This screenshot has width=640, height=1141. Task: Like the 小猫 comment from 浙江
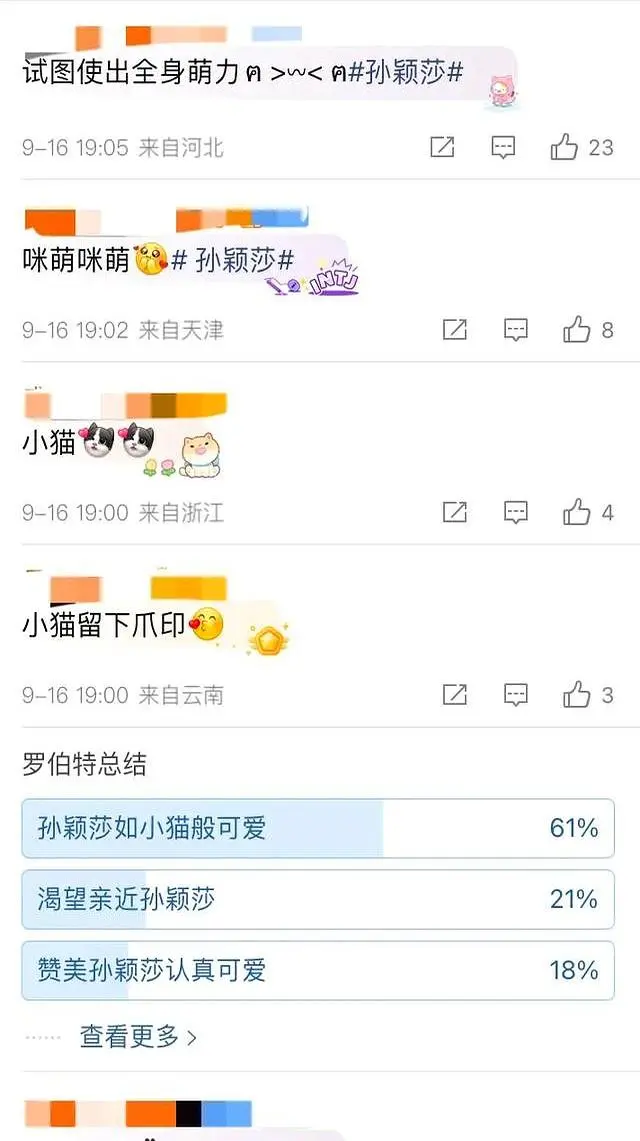(577, 513)
